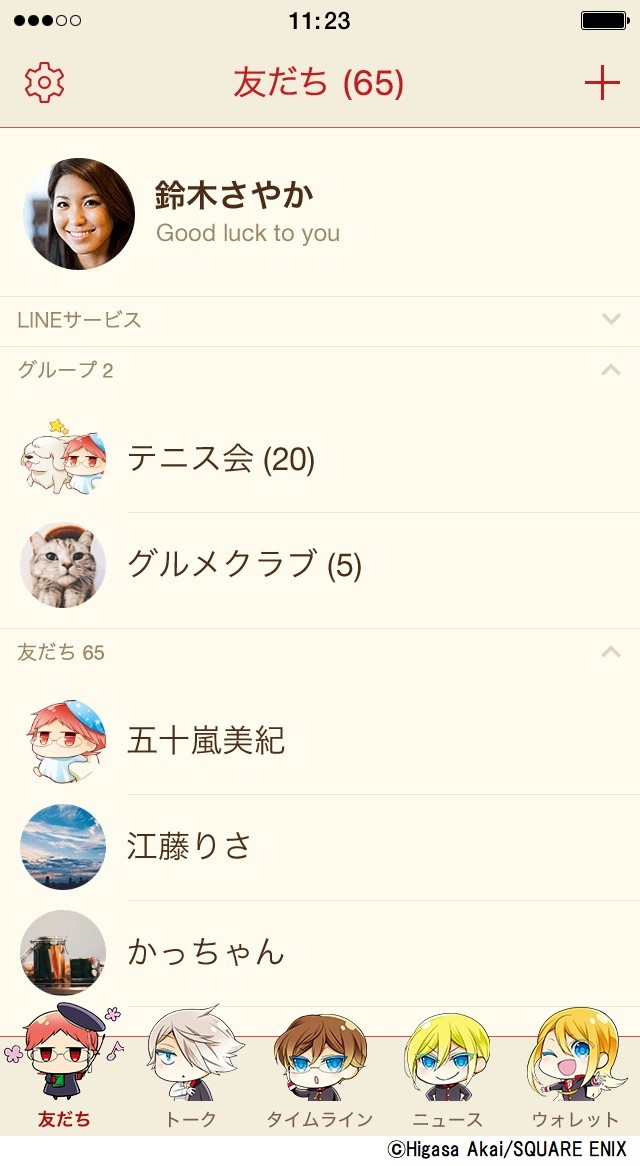Collapse the 友だち 65 list
Viewport: 640px width, 1166px height.
(x=611, y=652)
